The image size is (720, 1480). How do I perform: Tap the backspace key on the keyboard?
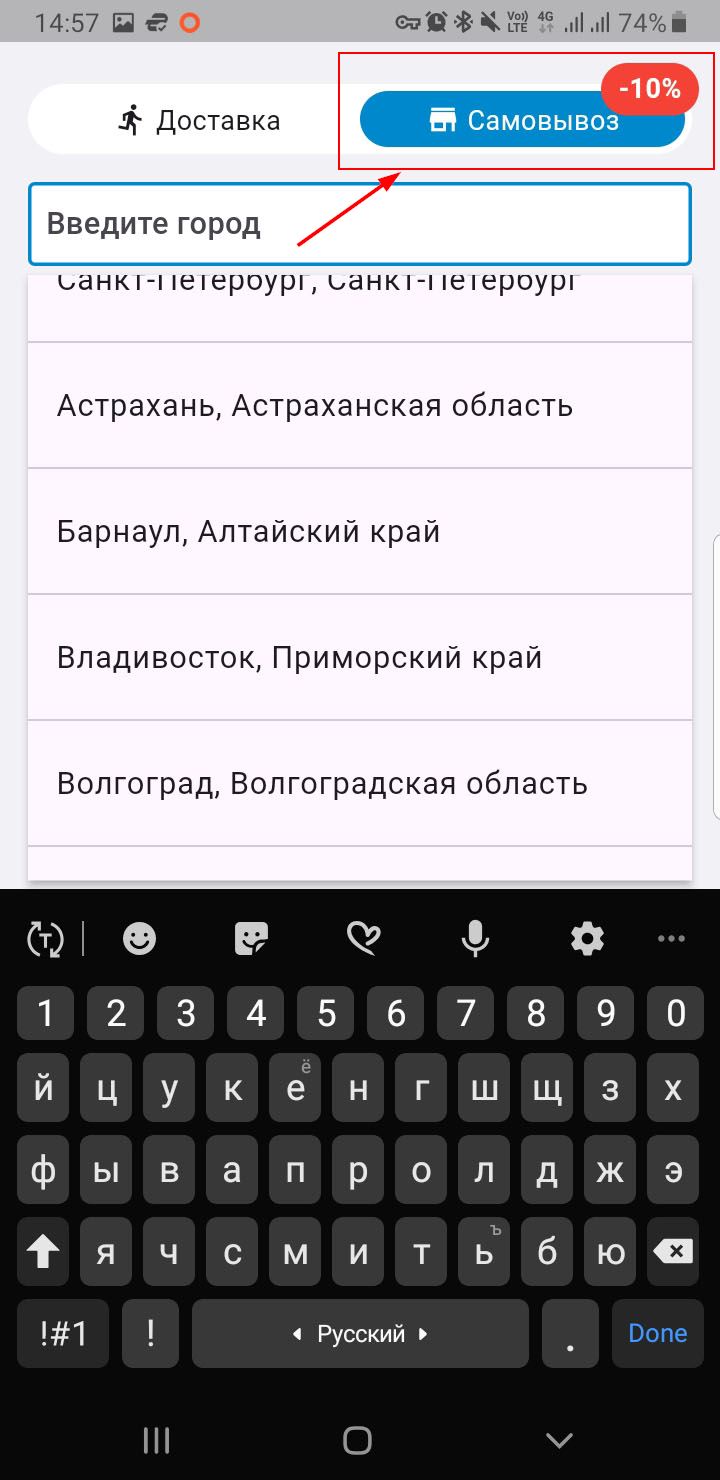pos(673,1251)
